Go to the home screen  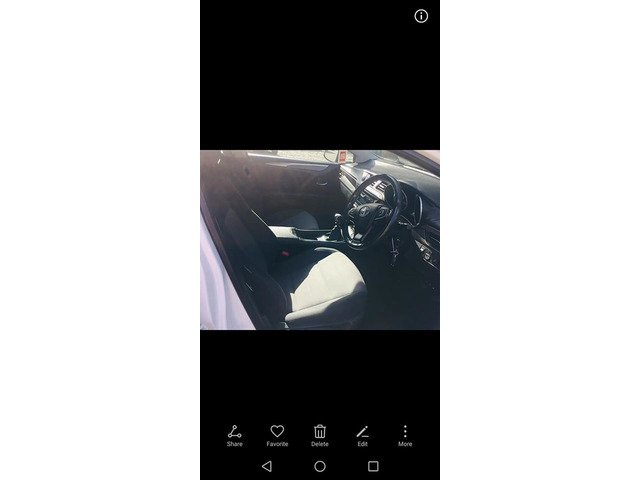point(320,466)
